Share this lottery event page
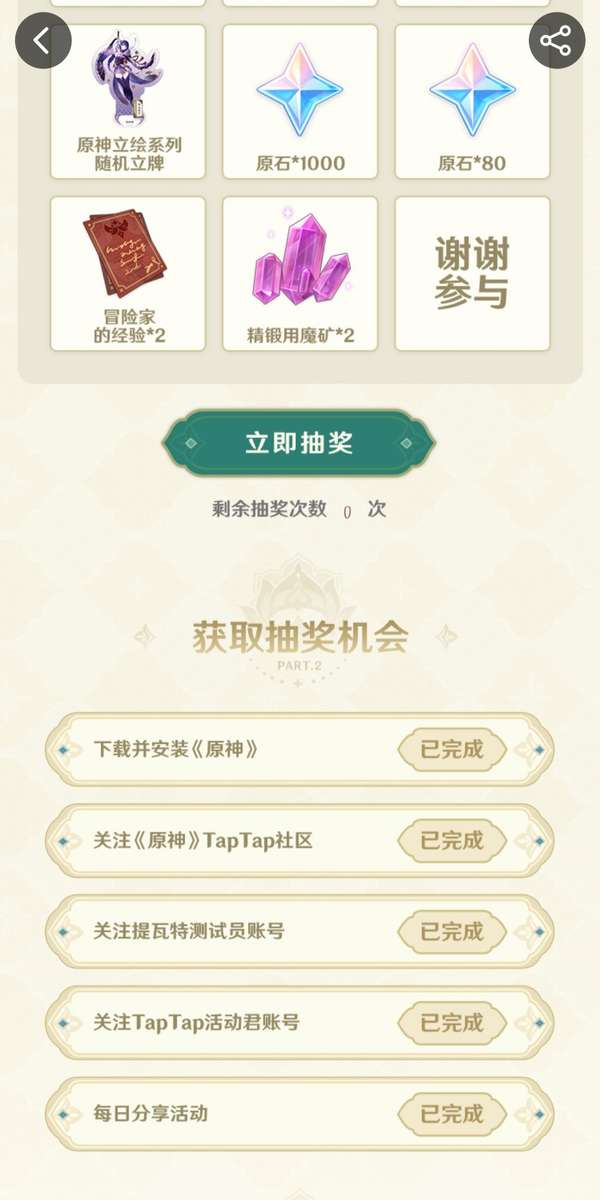The height and width of the screenshot is (1200, 600). 556,41
